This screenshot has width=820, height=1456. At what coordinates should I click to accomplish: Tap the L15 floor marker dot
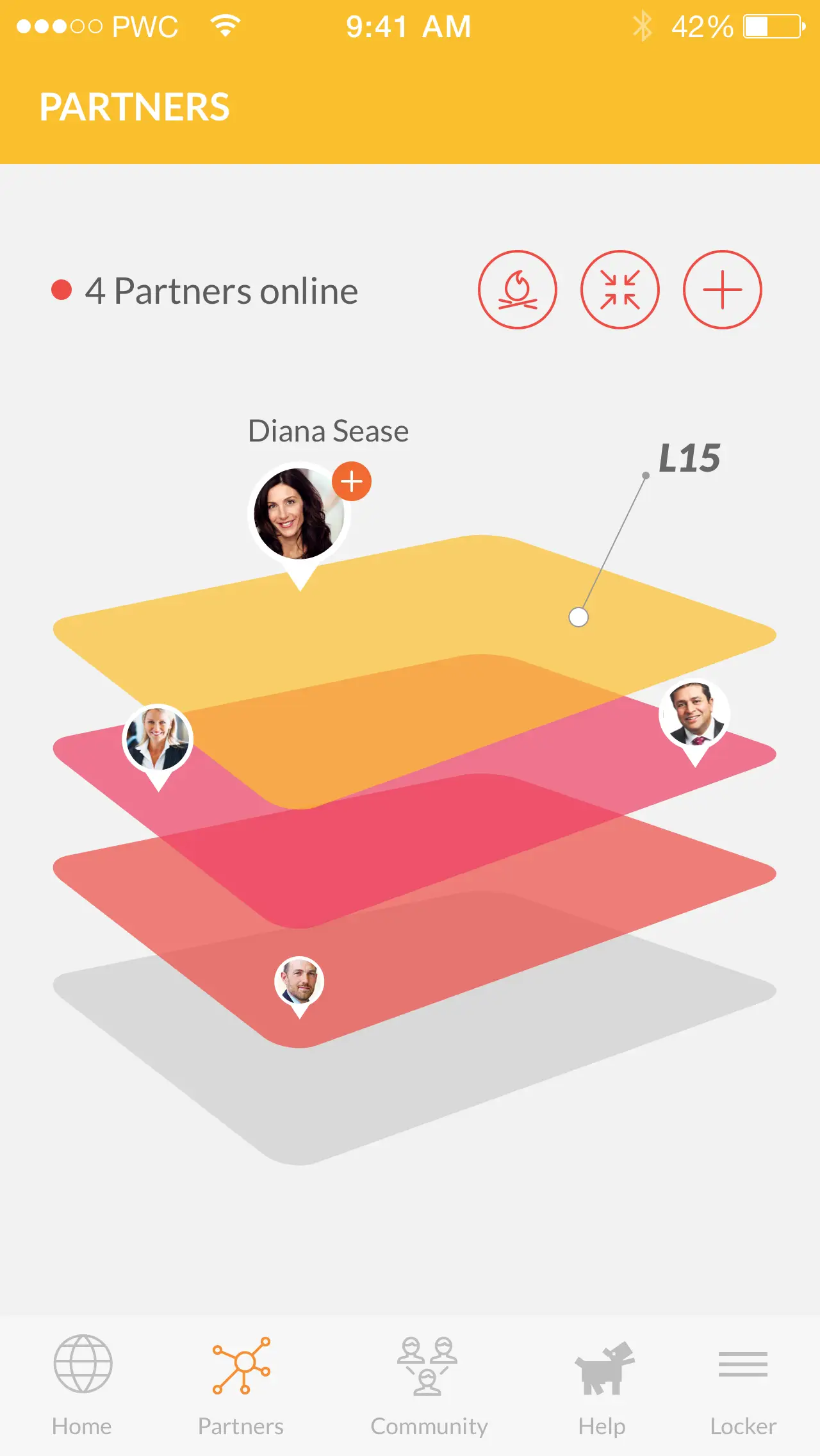point(578,617)
